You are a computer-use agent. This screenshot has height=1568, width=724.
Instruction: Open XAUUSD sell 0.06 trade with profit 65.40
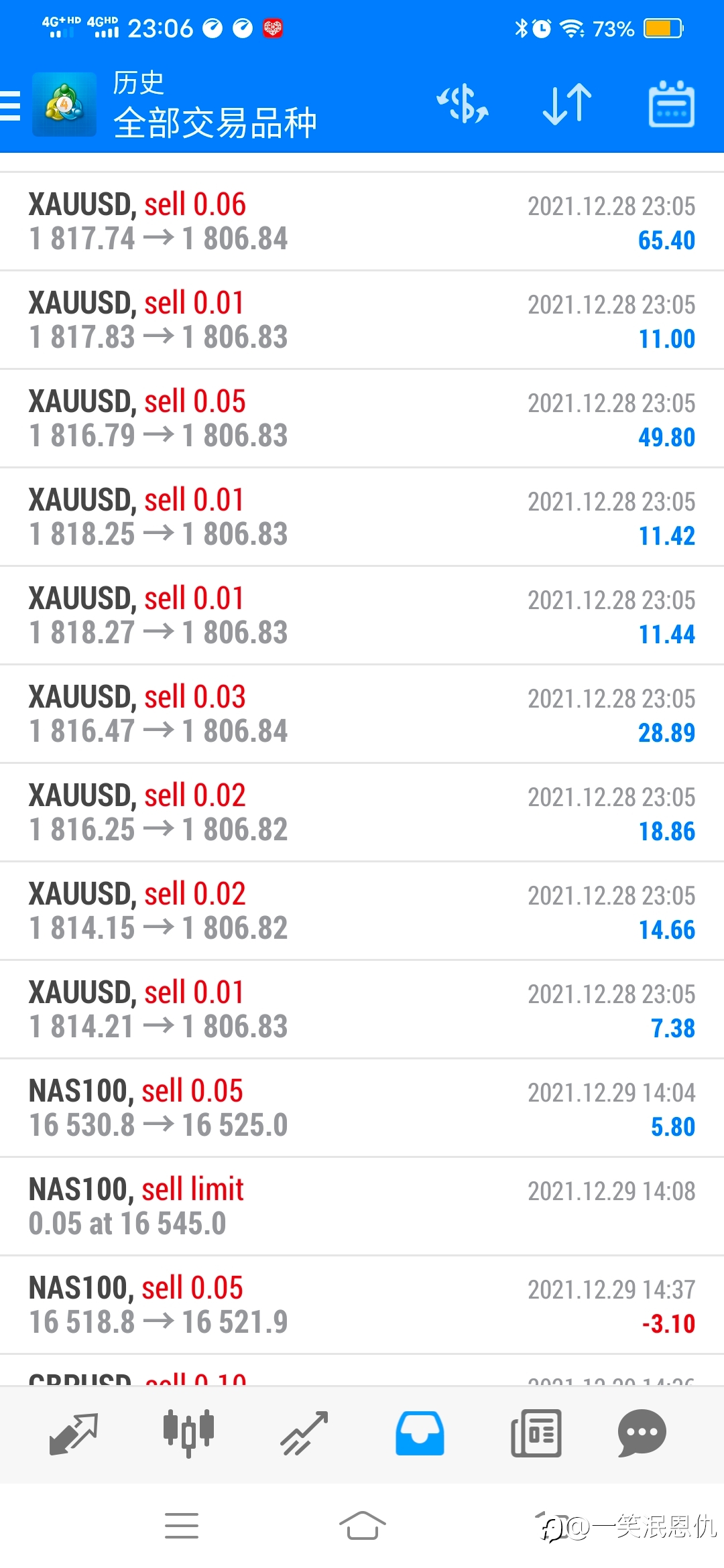click(362, 222)
